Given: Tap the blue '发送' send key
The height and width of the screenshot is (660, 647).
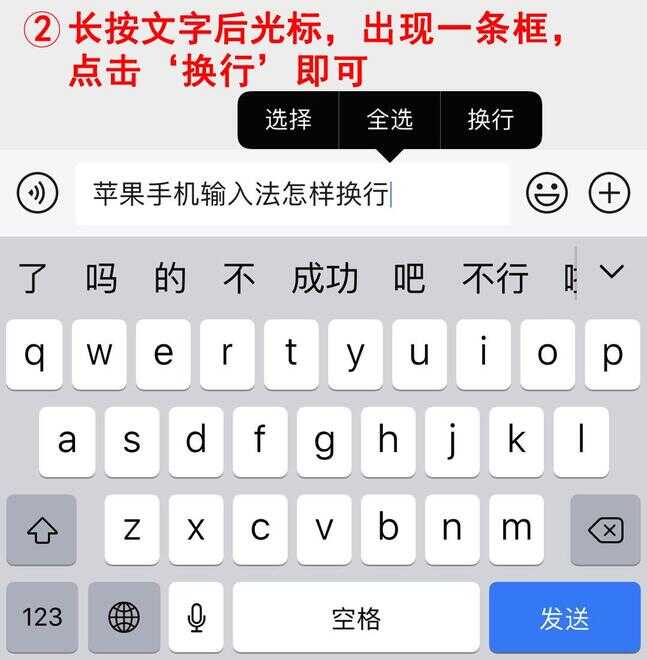Looking at the screenshot, I should pos(564,618).
